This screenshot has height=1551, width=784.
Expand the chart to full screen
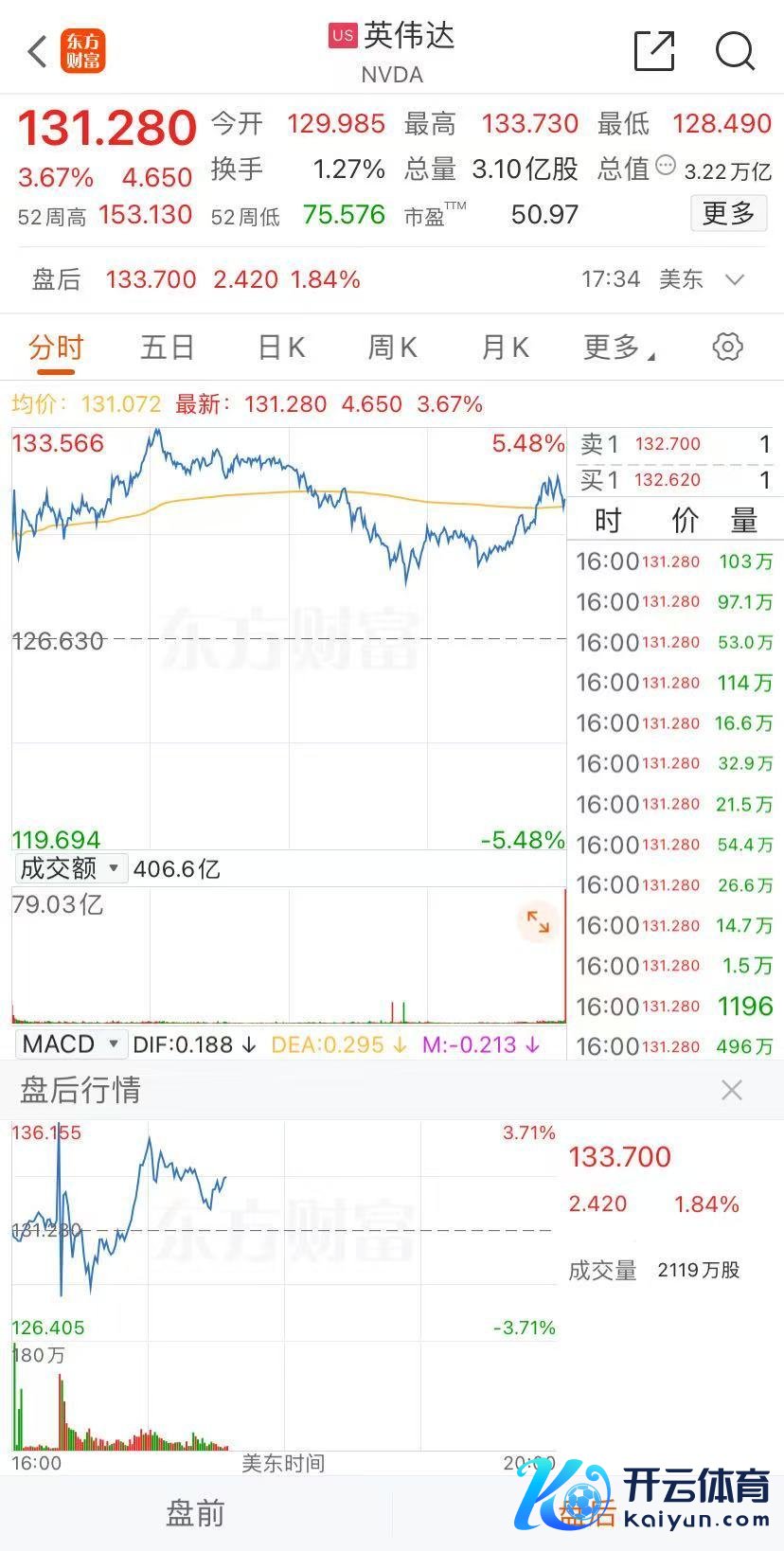point(538,921)
